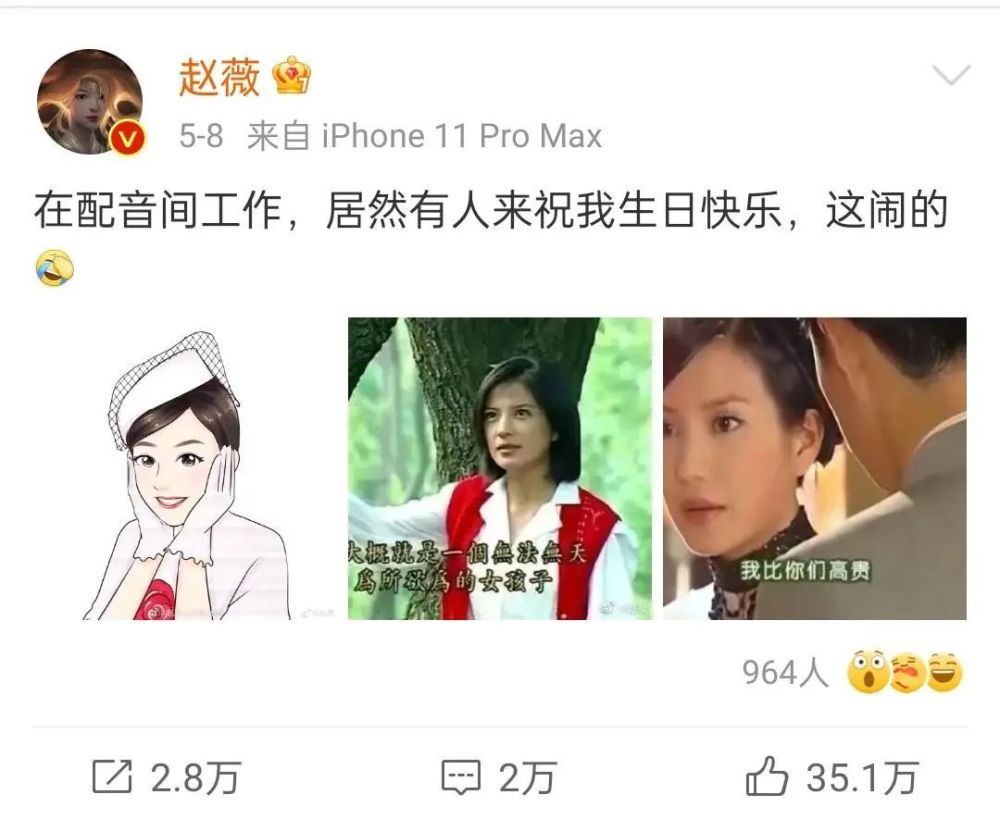Open the comments (2万)

click(x=498, y=777)
